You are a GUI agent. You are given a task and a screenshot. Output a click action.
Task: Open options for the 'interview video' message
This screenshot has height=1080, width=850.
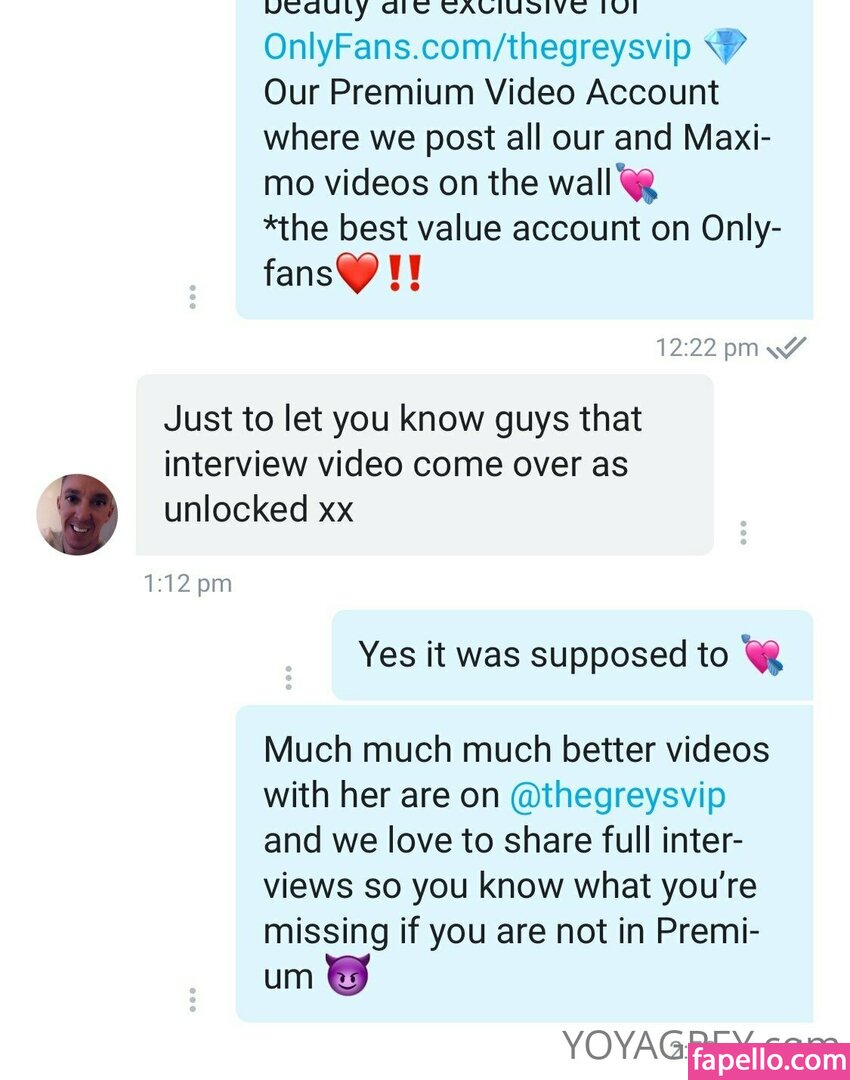coord(743,532)
